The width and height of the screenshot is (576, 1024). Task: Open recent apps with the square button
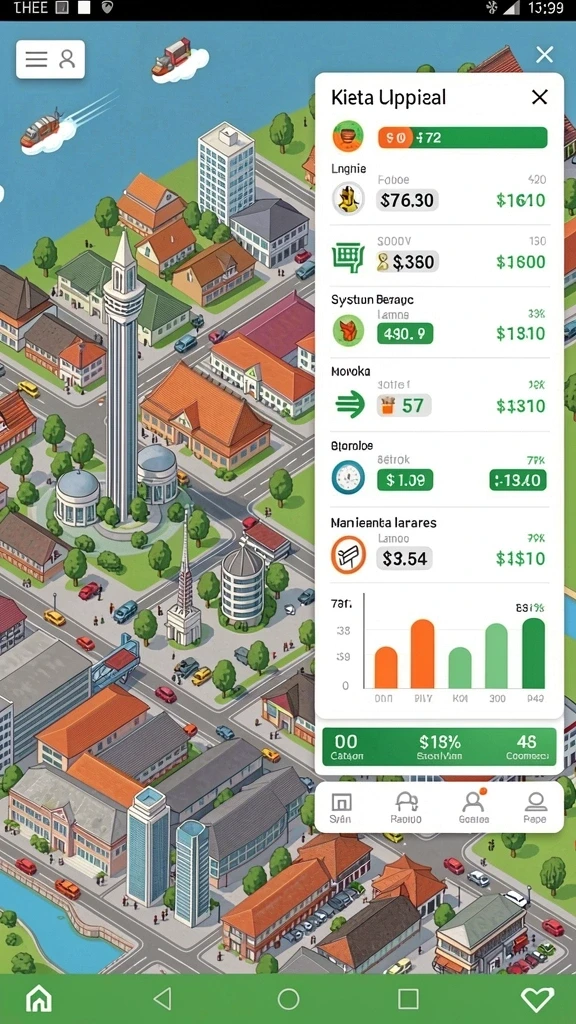click(x=408, y=999)
